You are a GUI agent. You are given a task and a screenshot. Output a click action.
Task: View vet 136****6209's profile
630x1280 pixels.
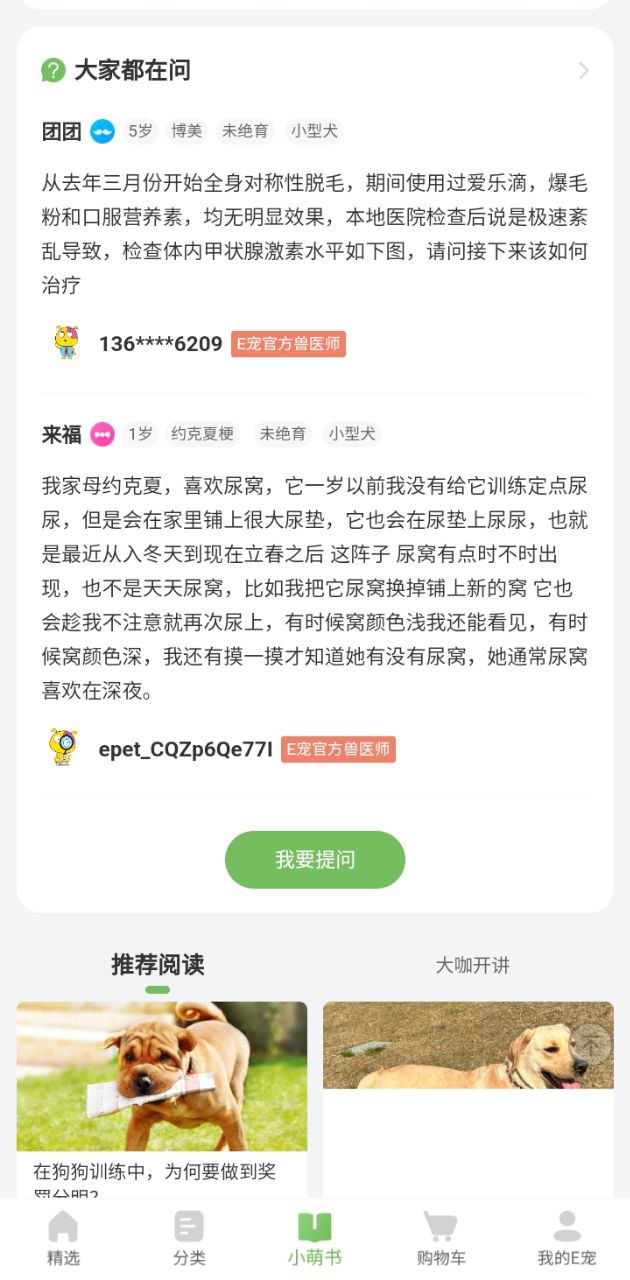(x=160, y=344)
